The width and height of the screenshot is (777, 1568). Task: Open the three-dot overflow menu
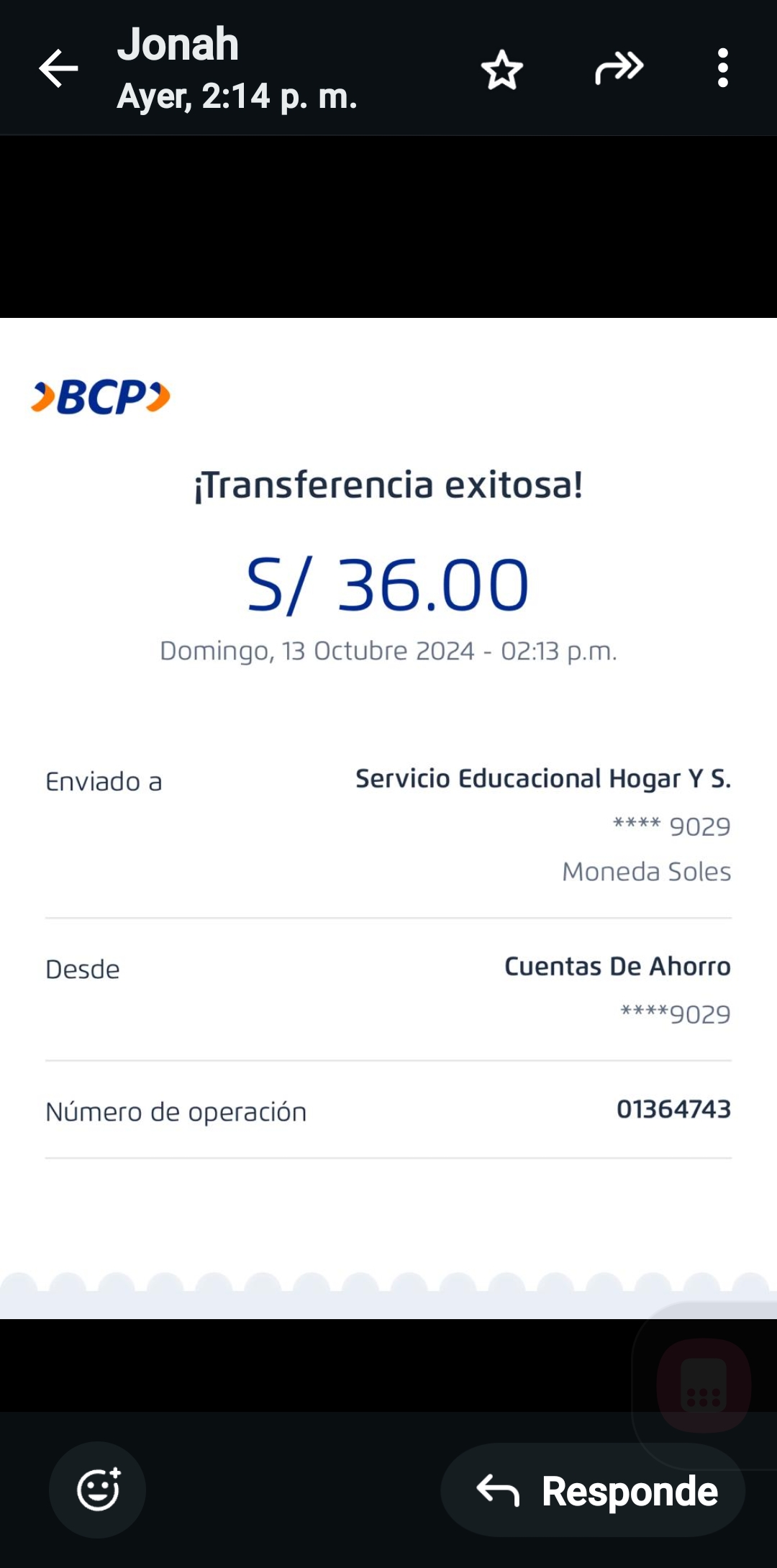(x=722, y=69)
